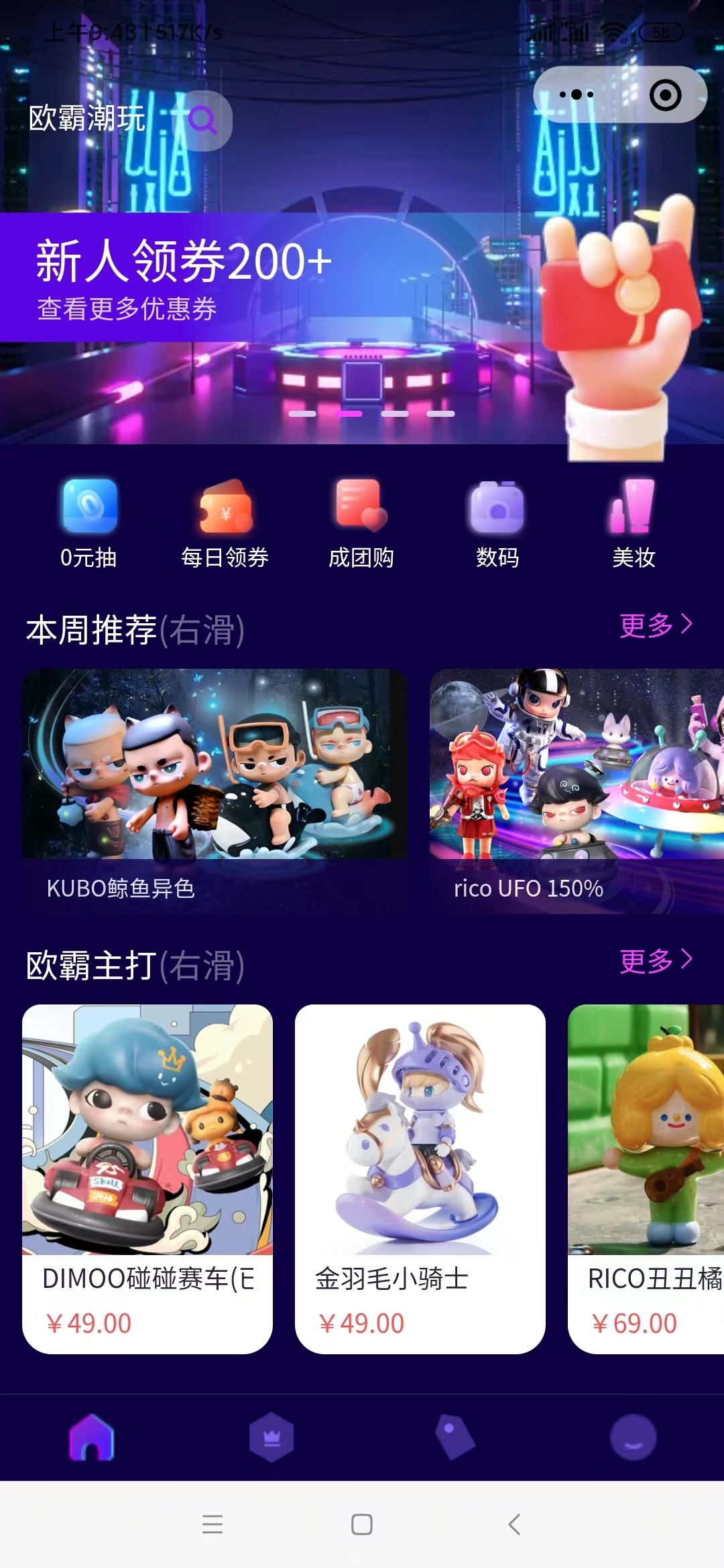The image size is (724, 1568).
Task: Open the KUBO鲸鱼异色 card
Action: click(x=215, y=791)
